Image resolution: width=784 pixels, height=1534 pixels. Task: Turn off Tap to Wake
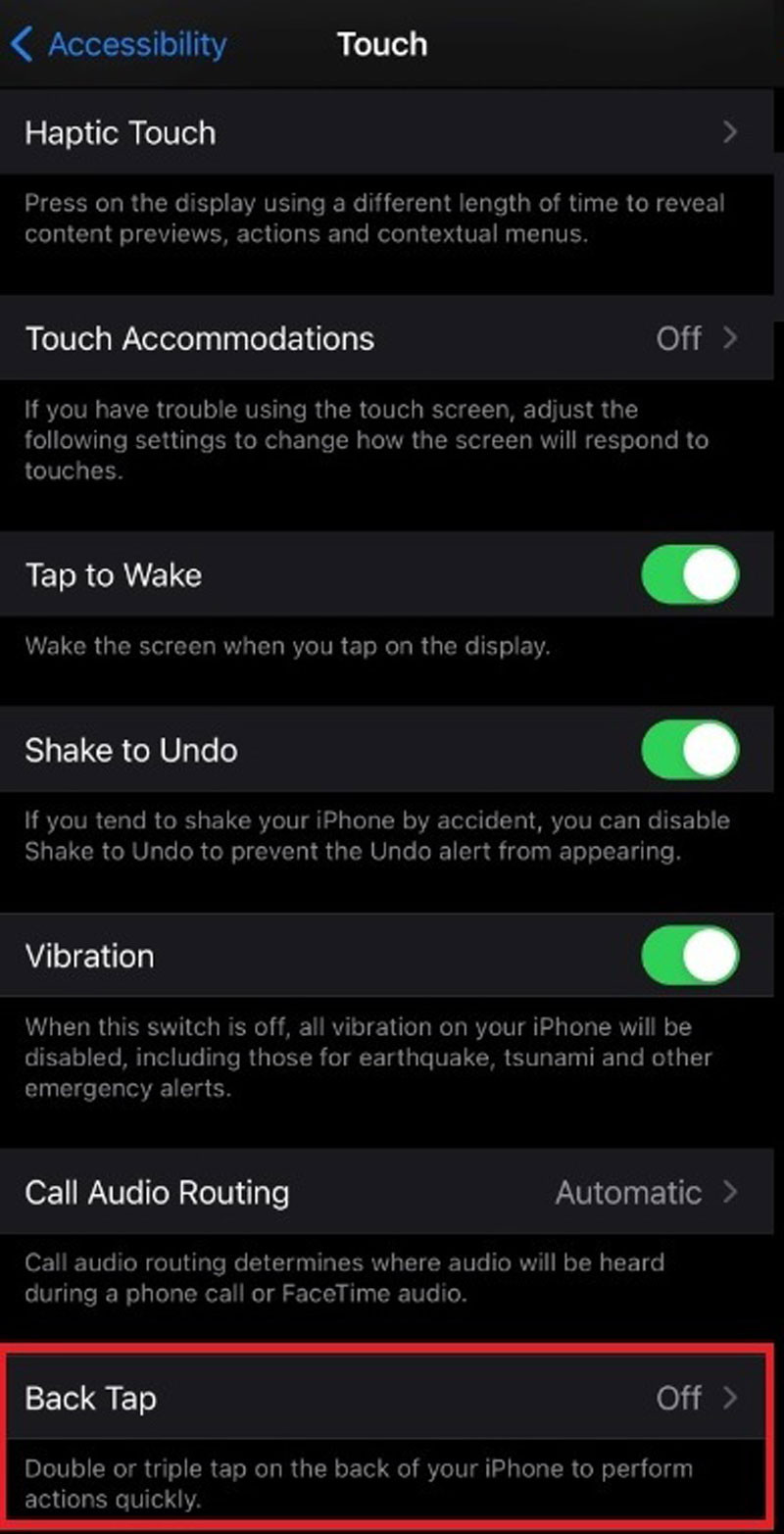pos(690,574)
